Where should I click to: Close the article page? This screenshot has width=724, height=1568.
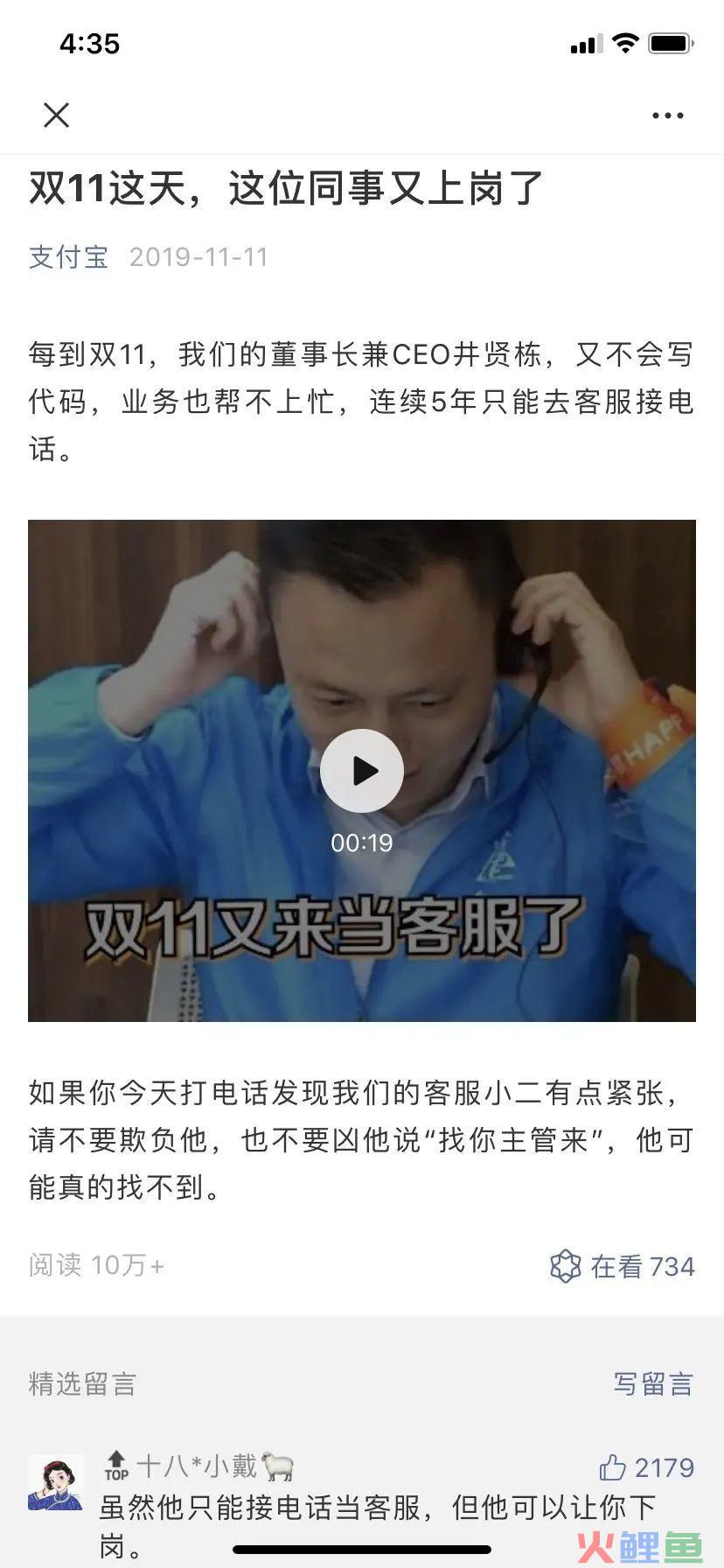[x=57, y=115]
